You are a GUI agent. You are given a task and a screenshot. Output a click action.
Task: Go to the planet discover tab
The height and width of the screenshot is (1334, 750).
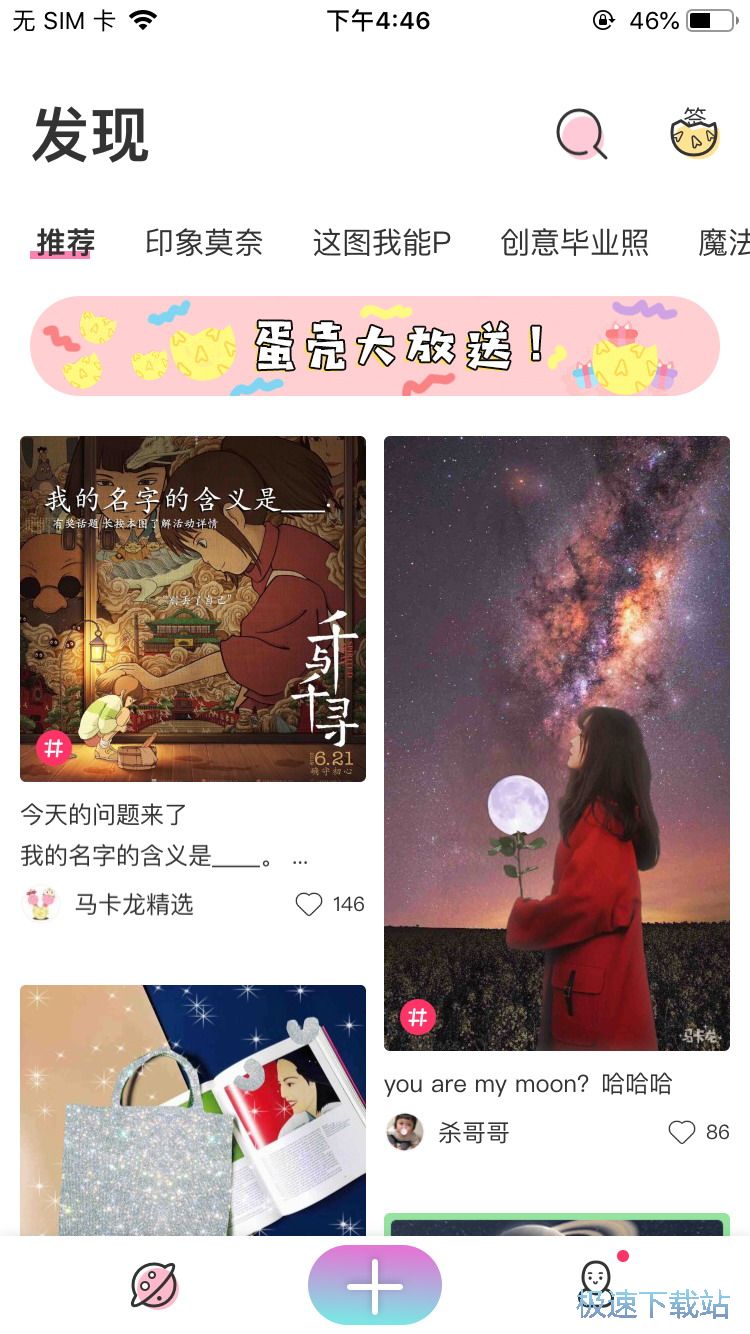[154, 1285]
